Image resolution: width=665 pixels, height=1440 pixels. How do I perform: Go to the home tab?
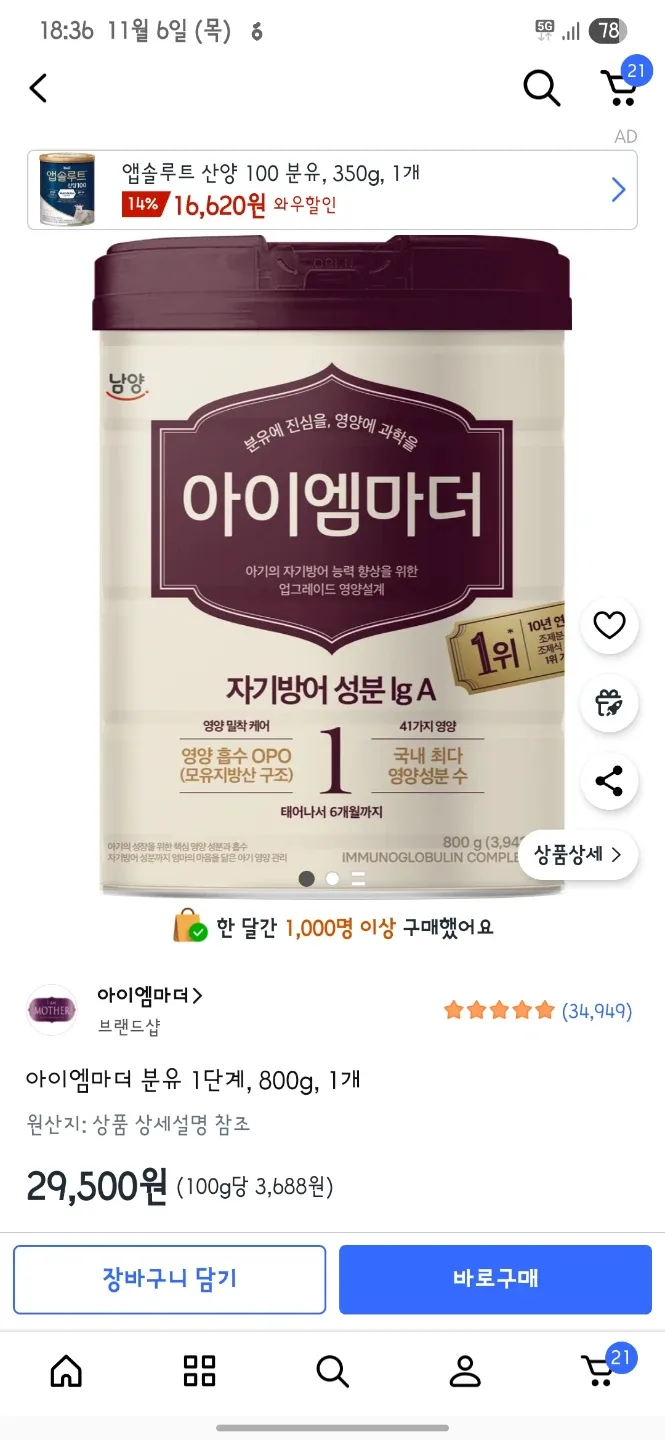coord(66,1370)
